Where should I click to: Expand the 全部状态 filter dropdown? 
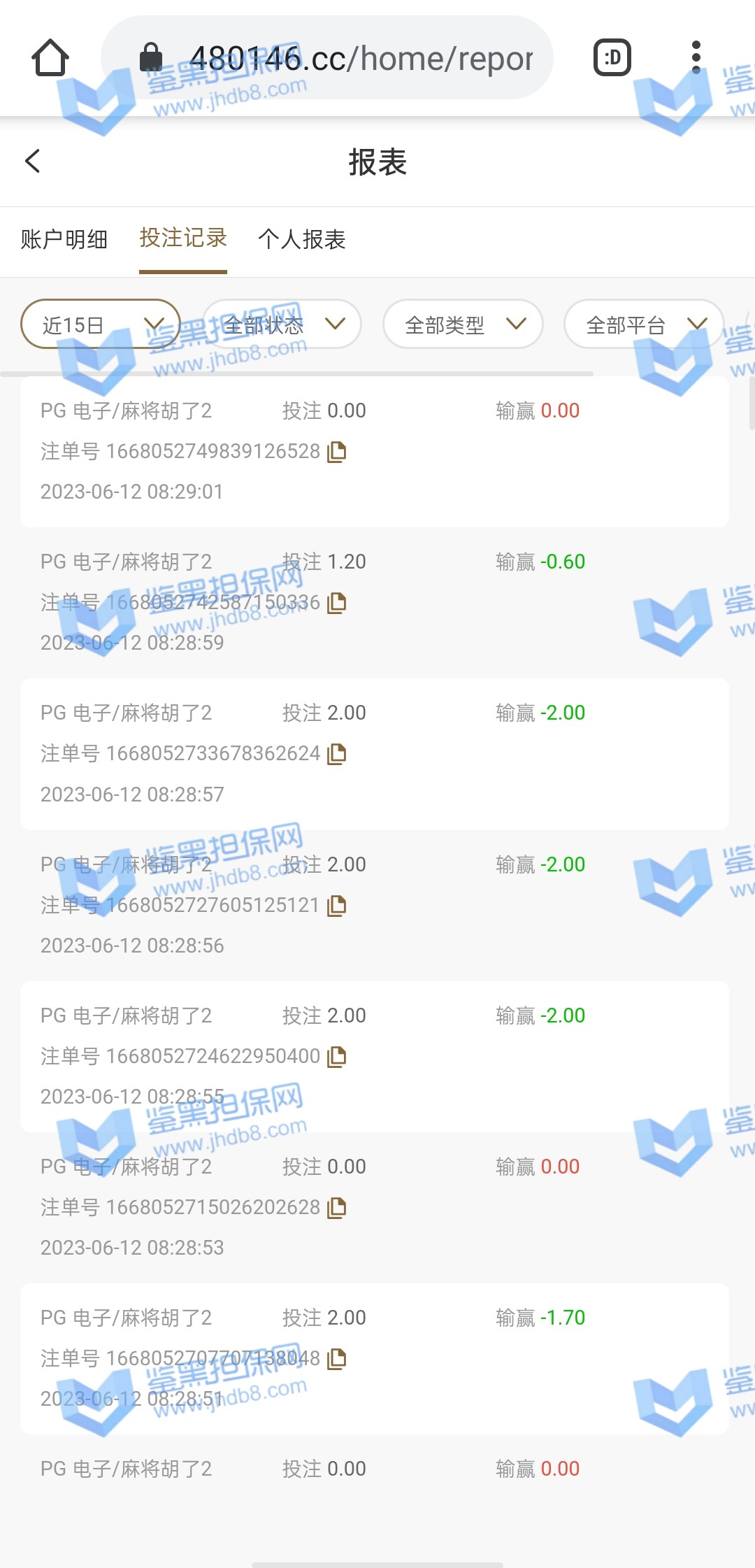pos(282,324)
